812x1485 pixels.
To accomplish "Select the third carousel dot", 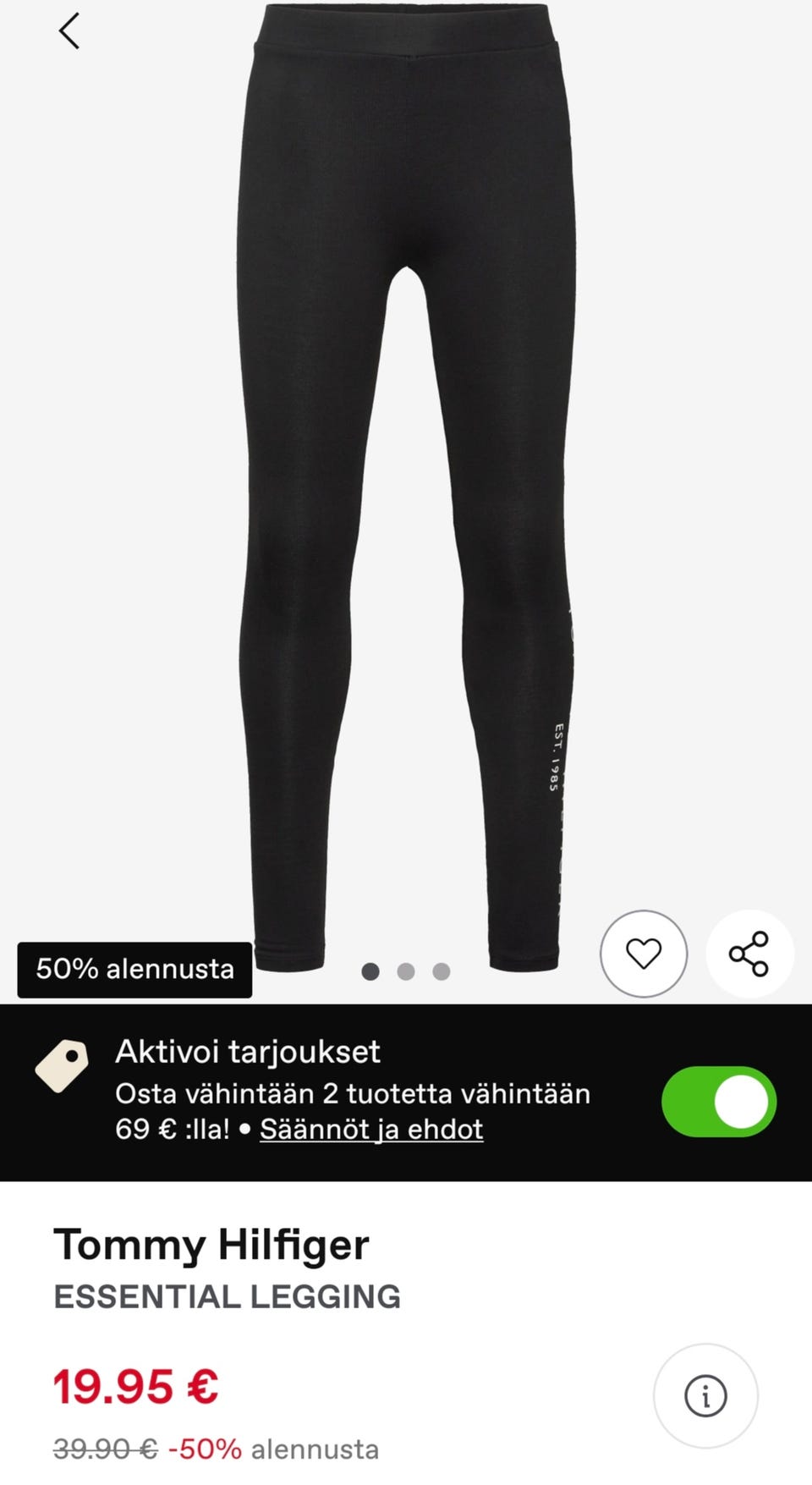I will [441, 971].
